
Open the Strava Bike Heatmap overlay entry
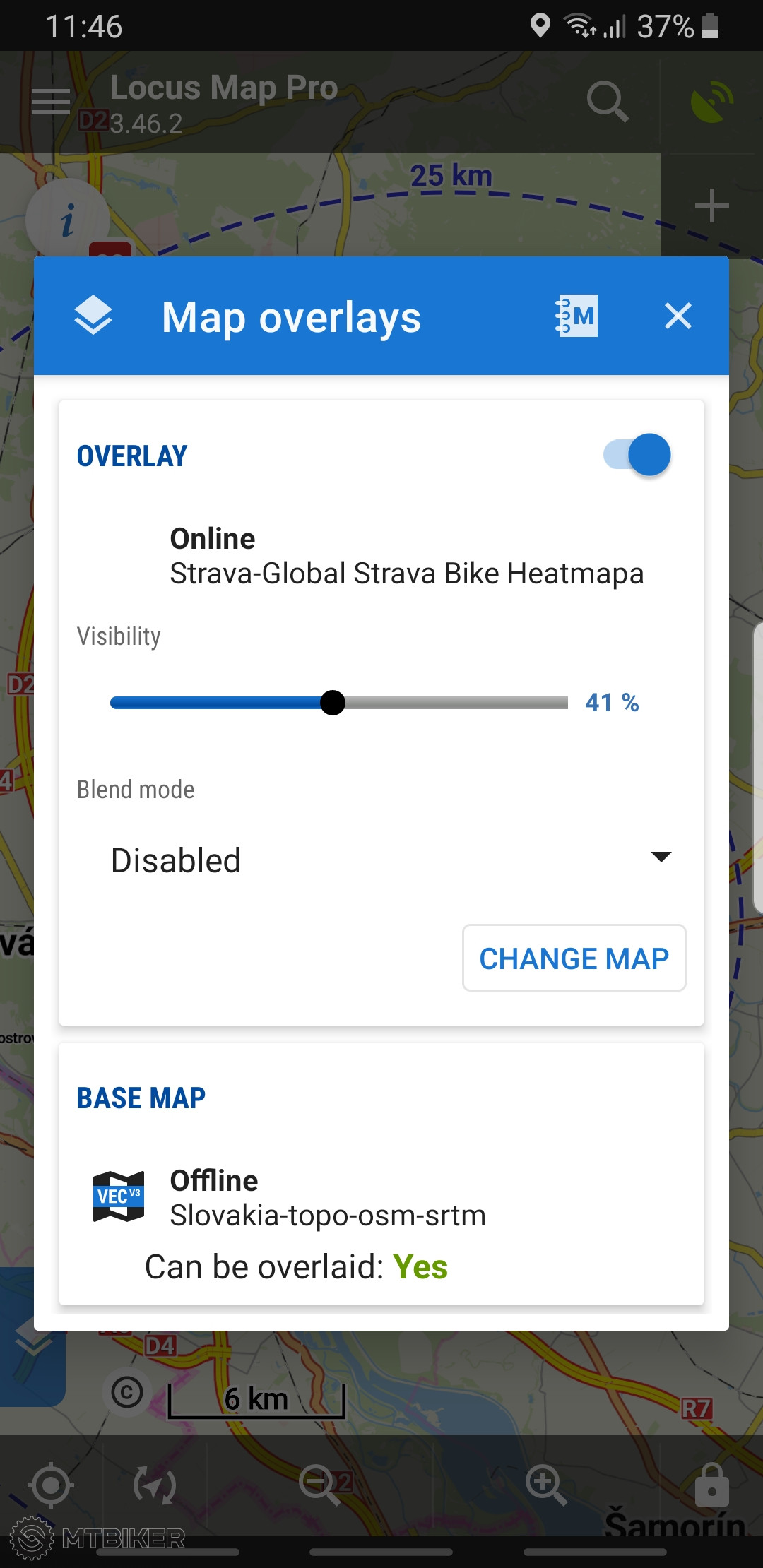pyautogui.click(x=406, y=557)
